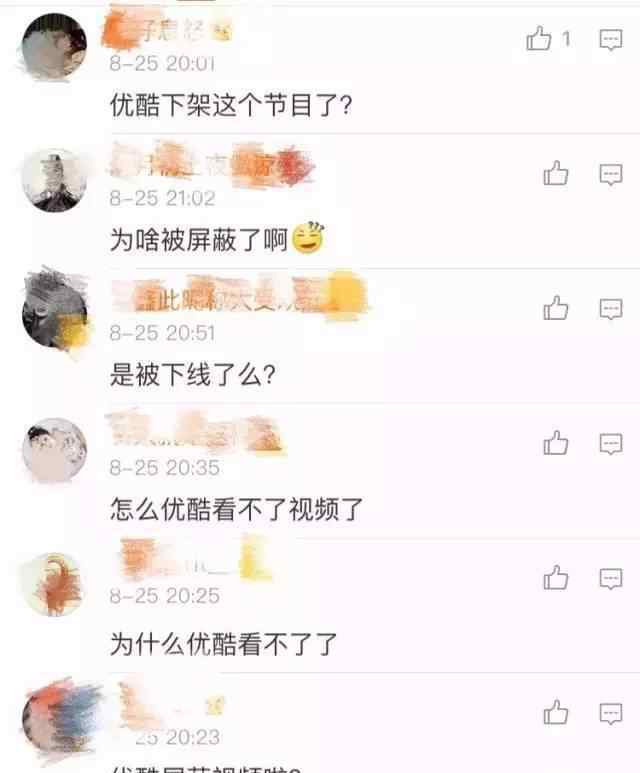Viewport: 640px width, 773px height.
Task: Reply to the comment "是被下线了么?"
Action: [610, 309]
